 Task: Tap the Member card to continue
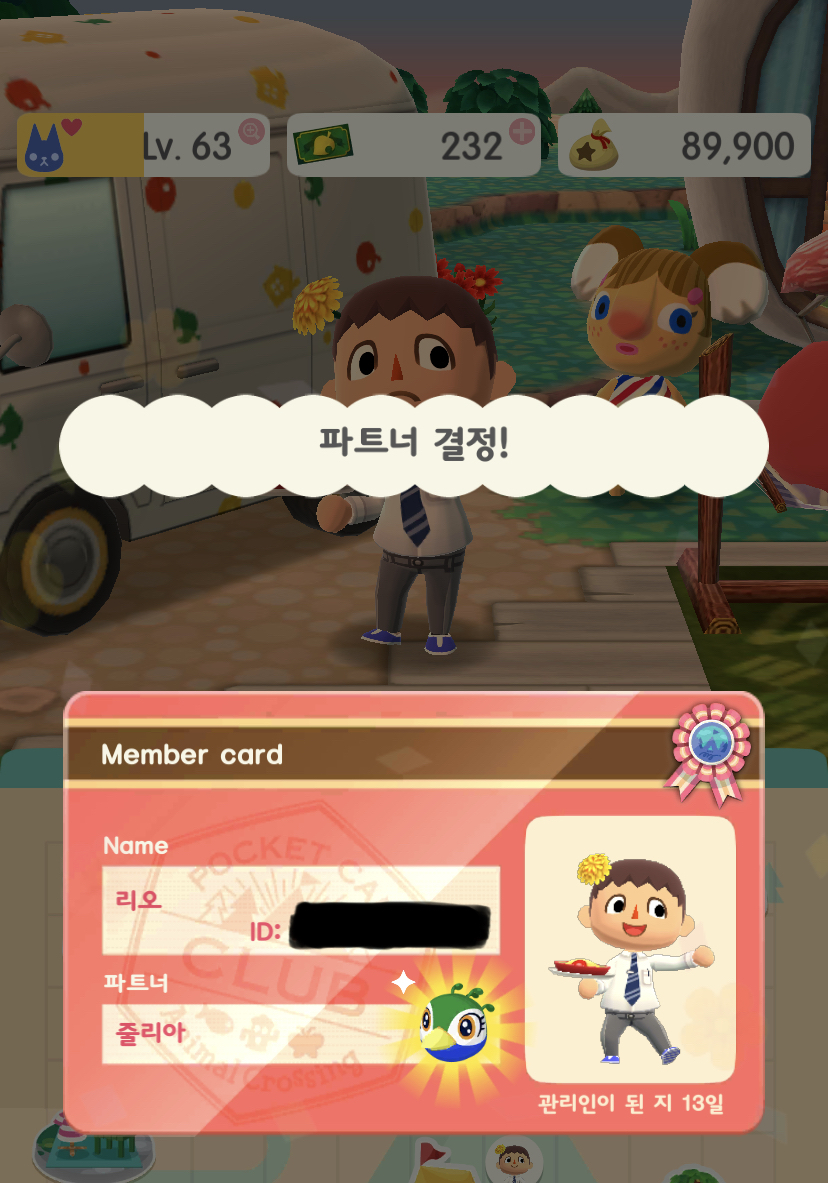[x=413, y=912]
